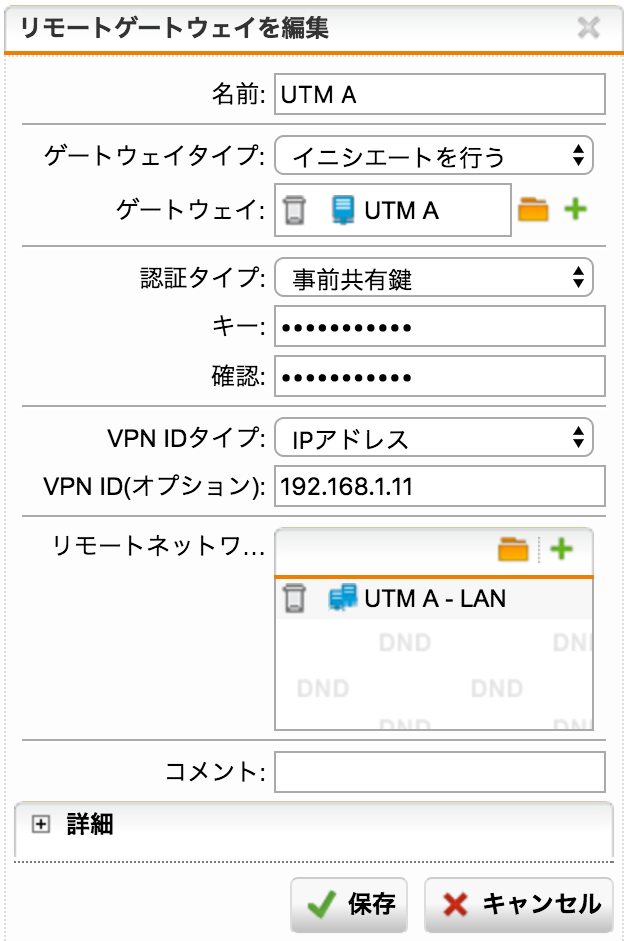Open the 認証タイプ dropdown
Viewport: 624px width, 941px height.
pyautogui.click(x=434, y=277)
